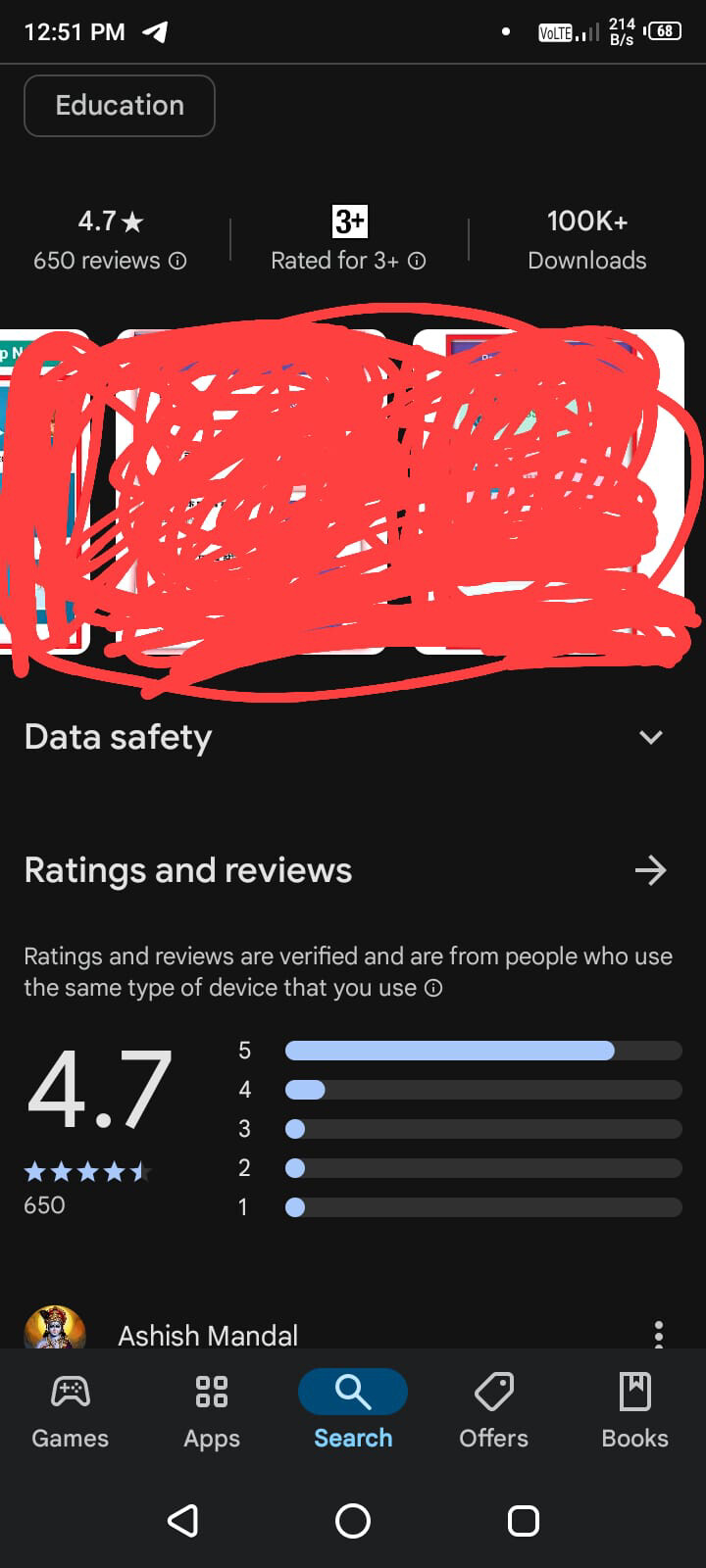706x1568 pixels.
Task: Select the Search tab
Action: point(353,1410)
